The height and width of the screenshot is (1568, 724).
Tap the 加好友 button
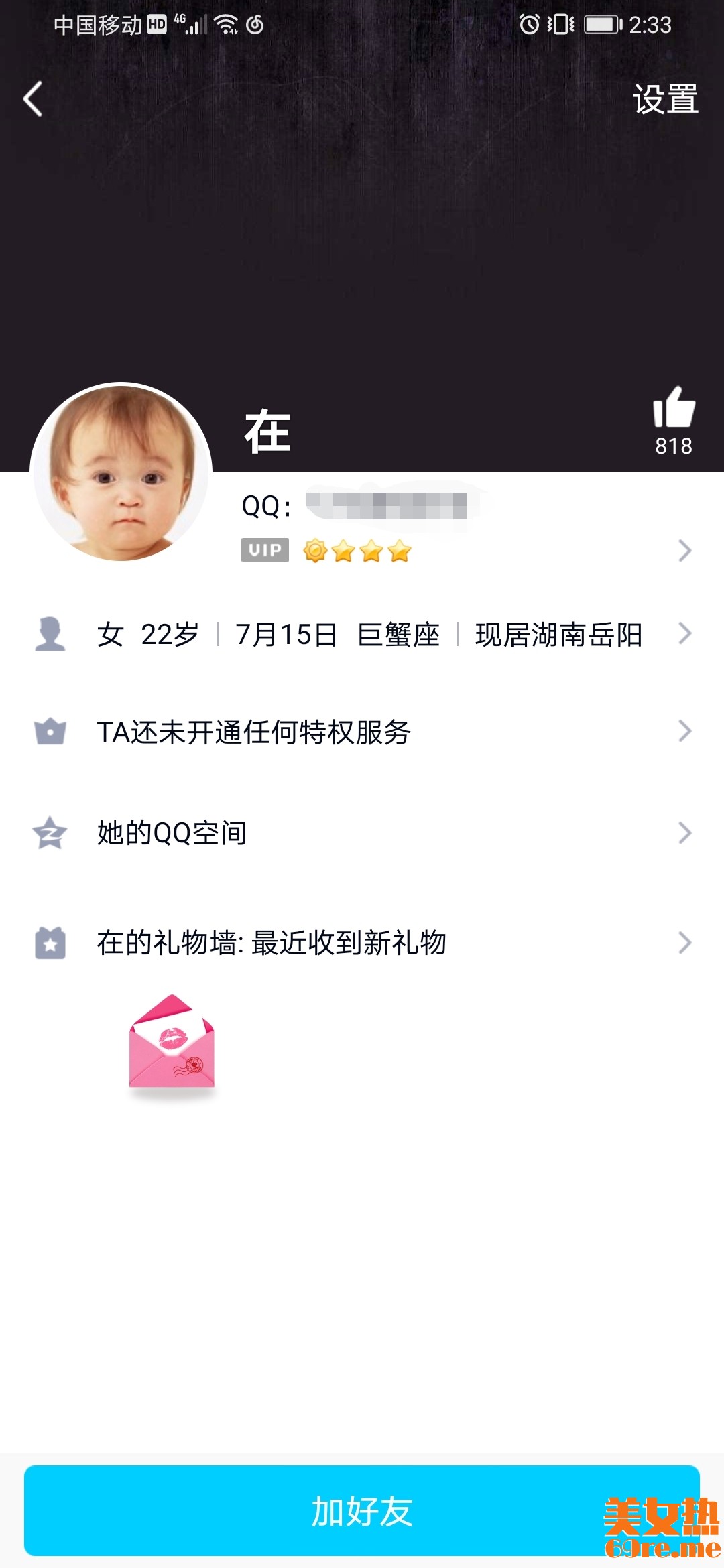click(362, 1511)
